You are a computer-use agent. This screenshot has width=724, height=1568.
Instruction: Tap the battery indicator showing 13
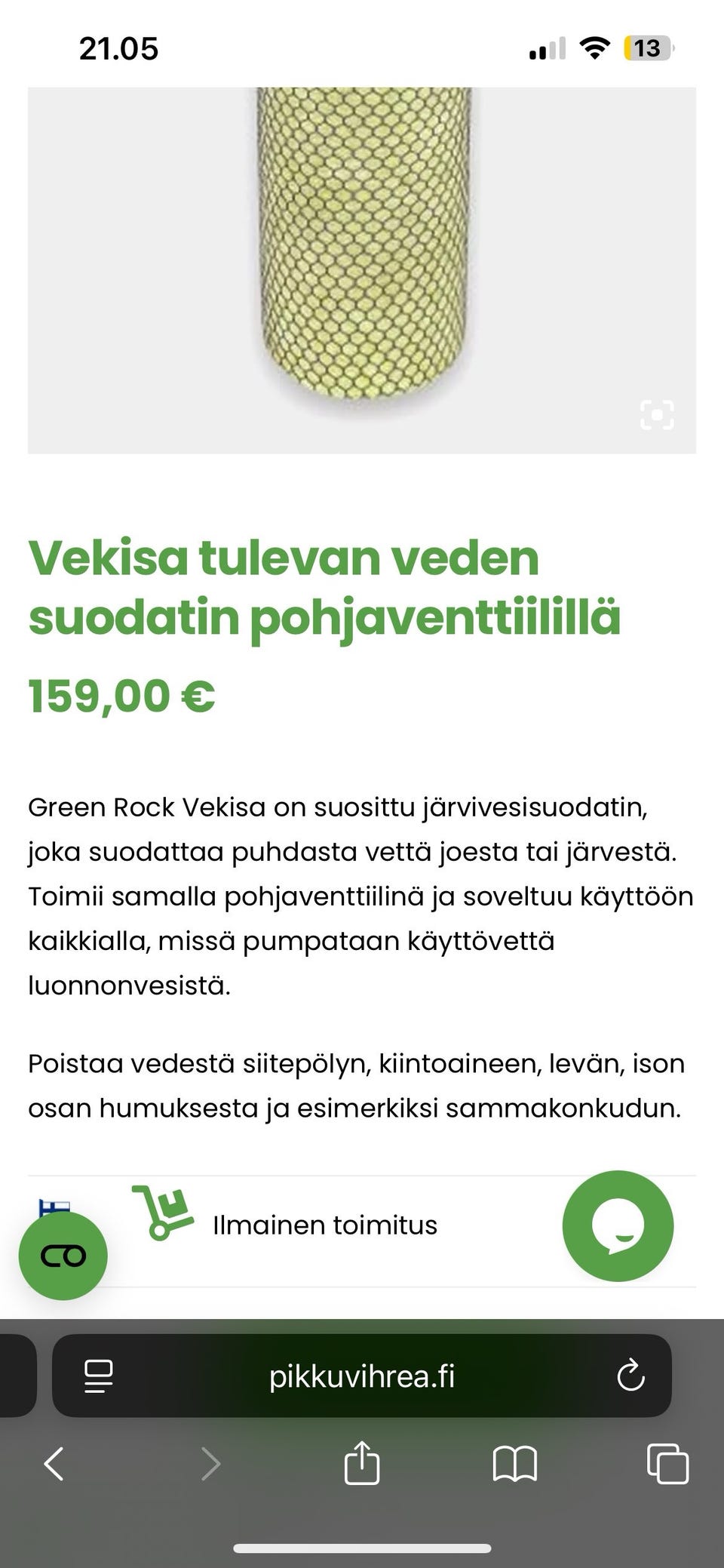645,48
